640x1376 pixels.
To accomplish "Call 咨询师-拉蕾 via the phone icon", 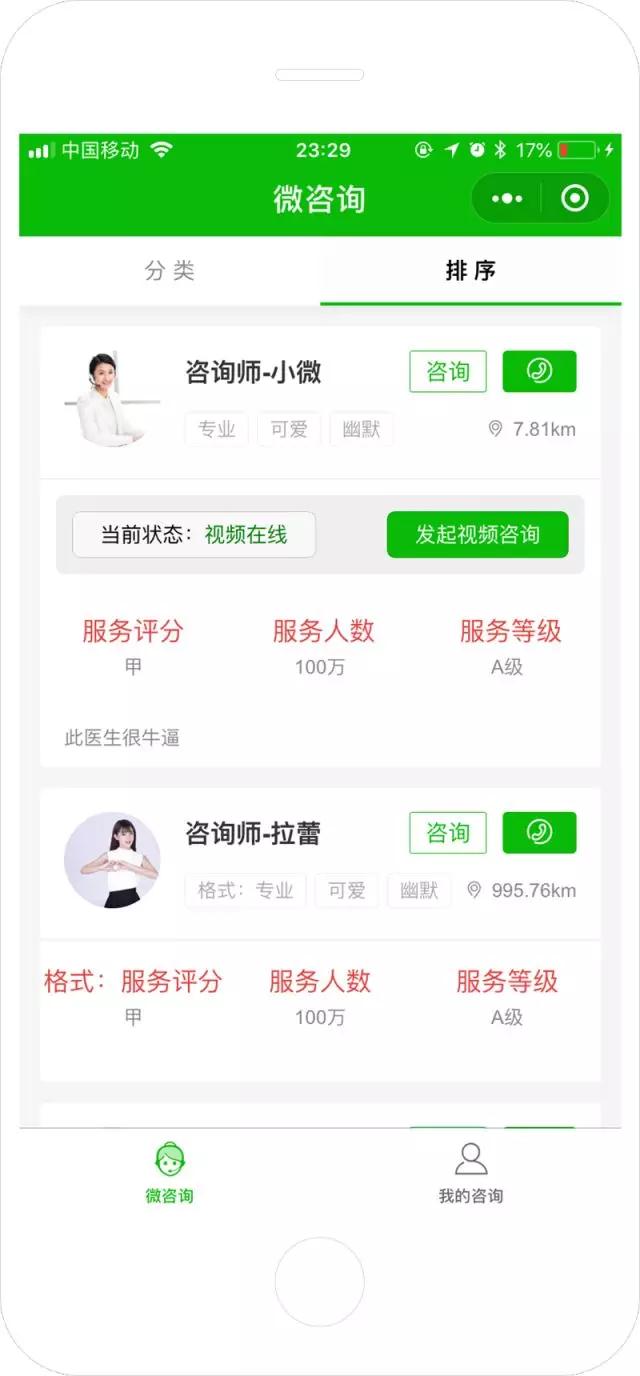I will [539, 833].
